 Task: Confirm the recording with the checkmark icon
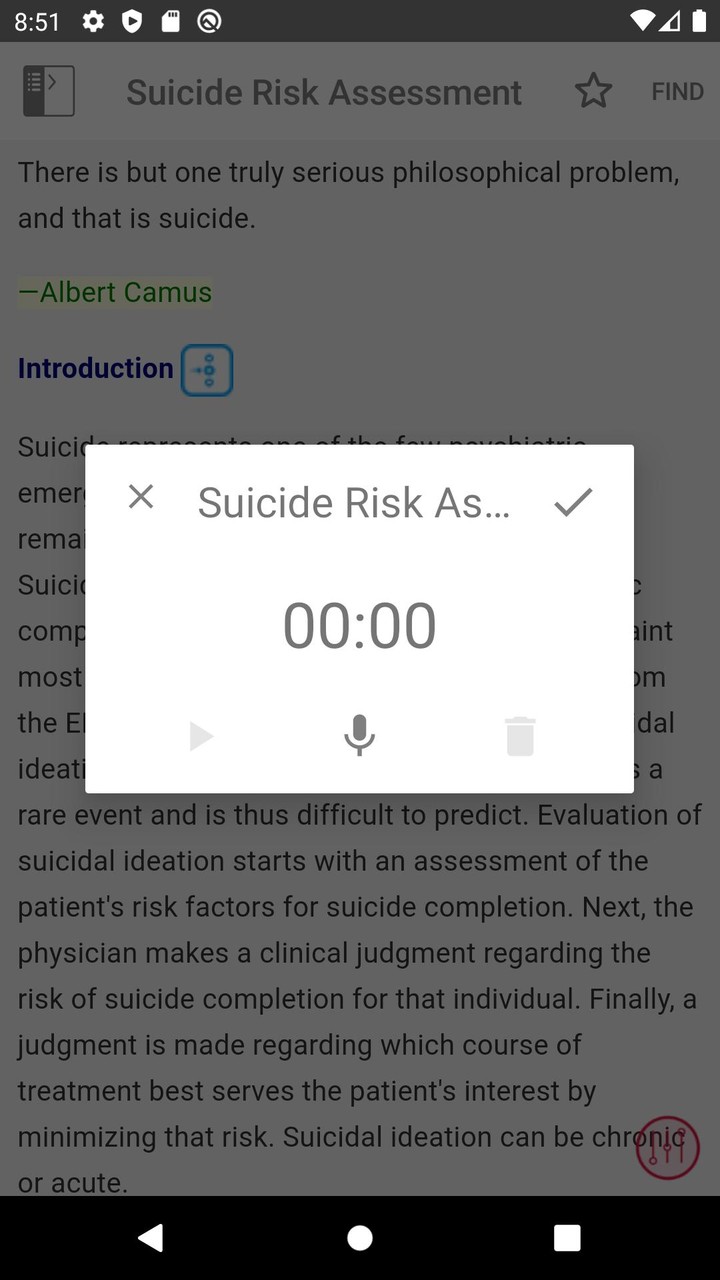click(x=574, y=501)
